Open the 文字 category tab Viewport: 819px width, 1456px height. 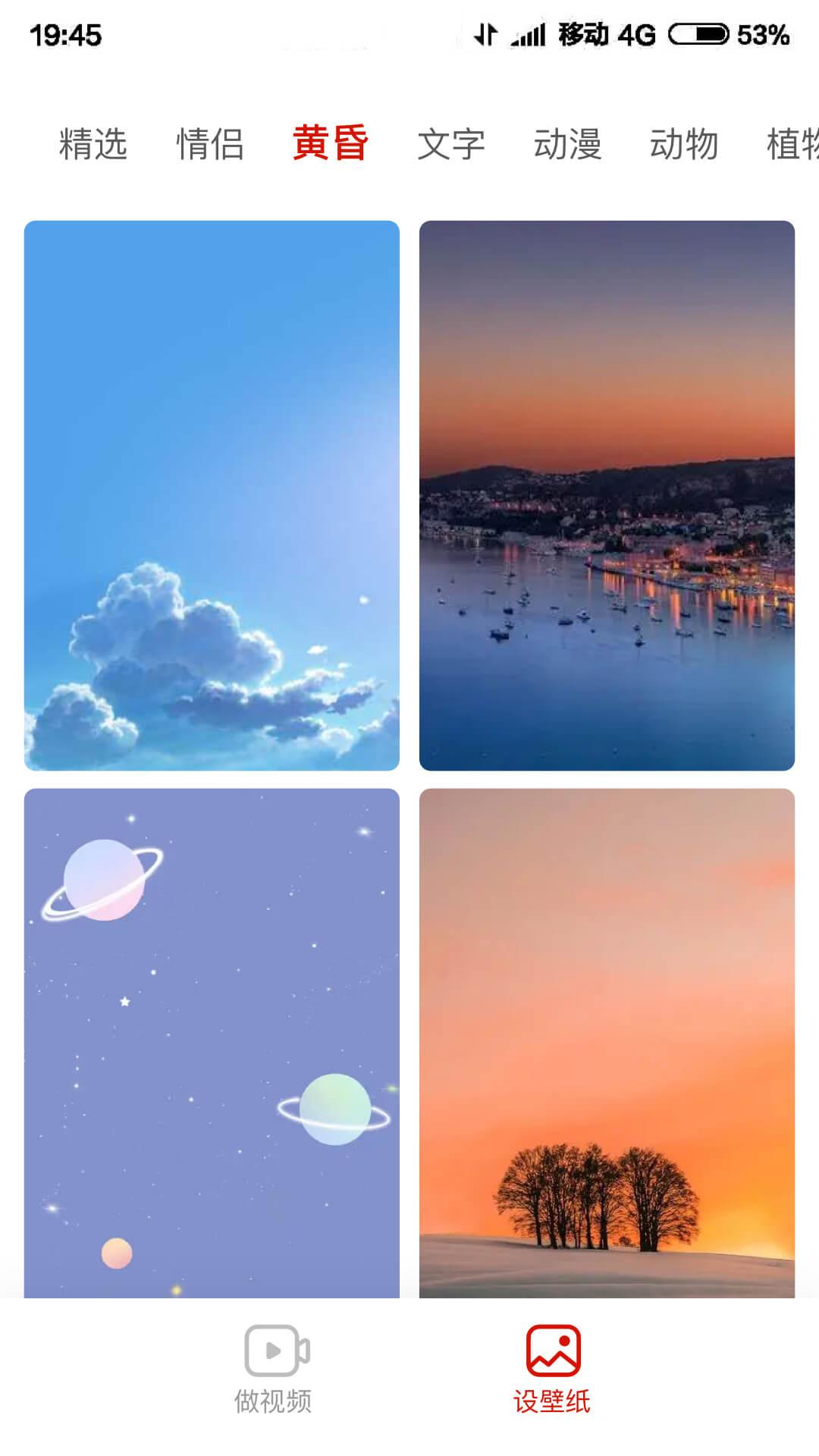coord(451,144)
